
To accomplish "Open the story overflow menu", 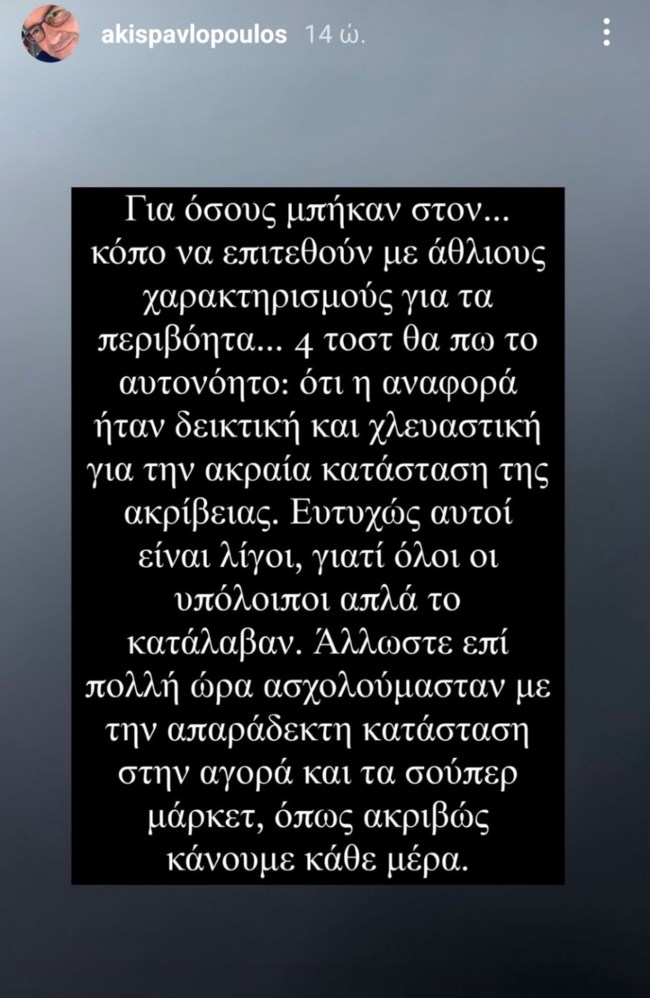I will pos(607,34).
